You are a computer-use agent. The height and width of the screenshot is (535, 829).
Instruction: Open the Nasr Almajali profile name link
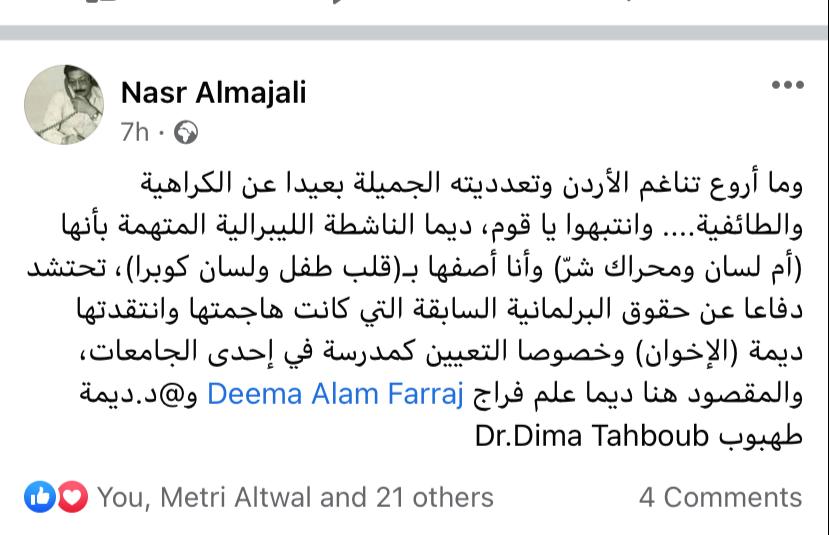[213, 93]
